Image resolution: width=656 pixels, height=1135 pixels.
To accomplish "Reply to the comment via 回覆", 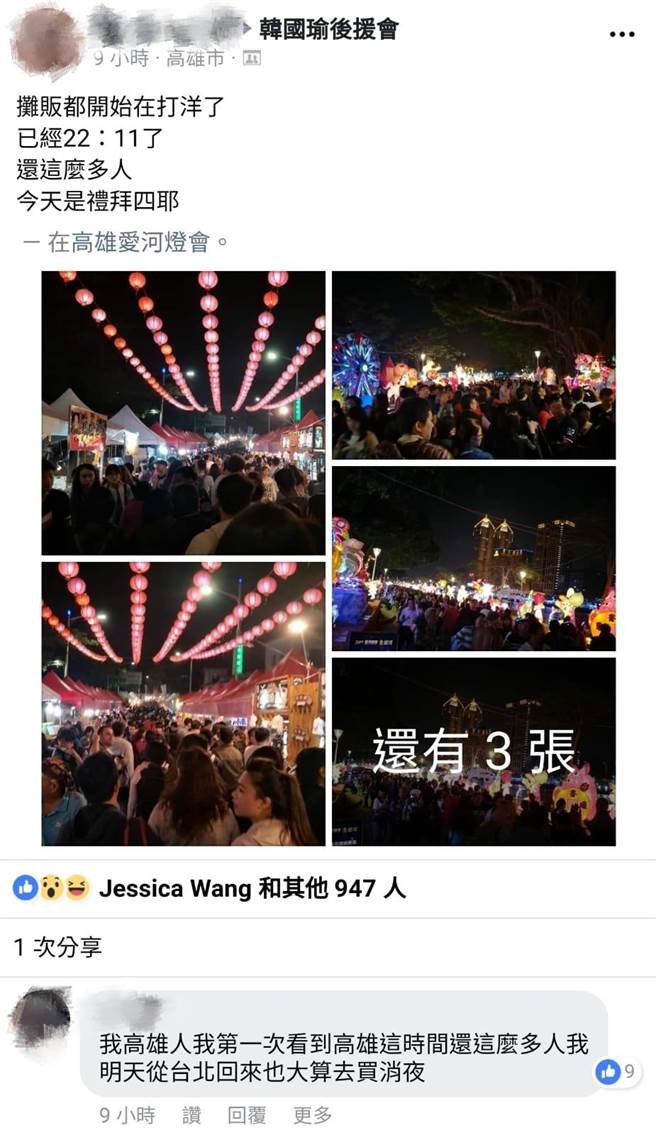I will click(x=246, y=1115).
